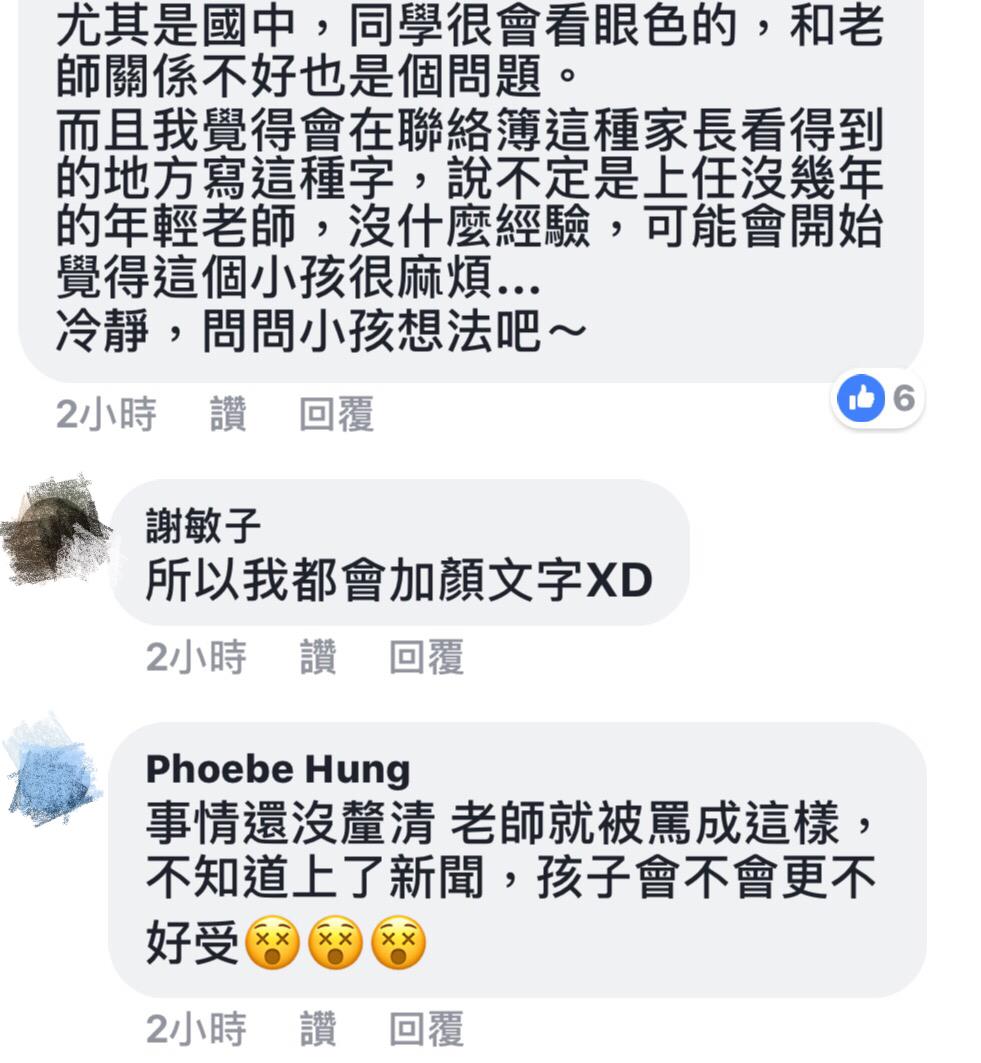Tap Phoebe Hung's profile picture
Screen dimensions: 981x1063
[53, 771]
